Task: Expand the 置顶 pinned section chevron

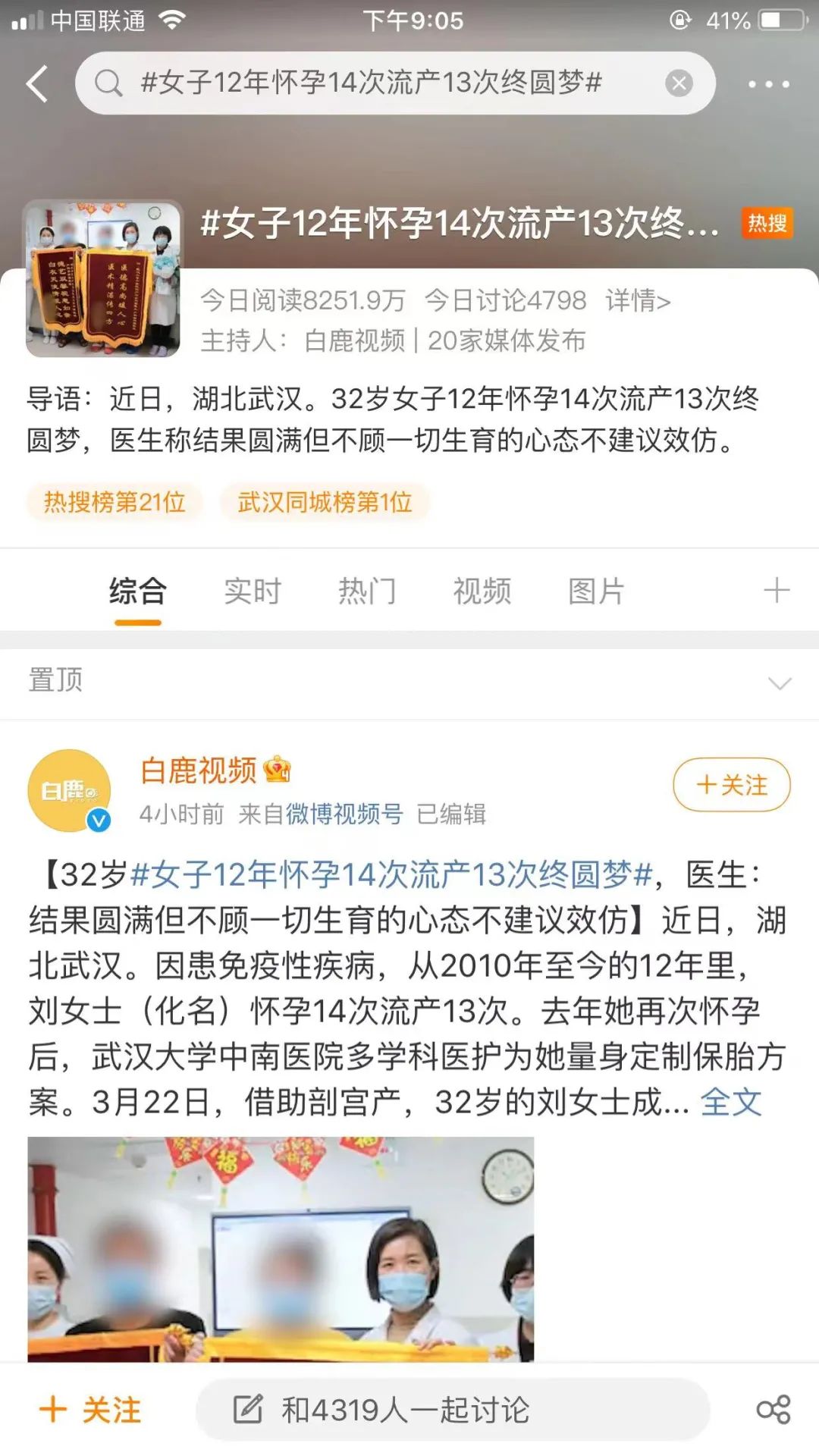Action: pos(778,682)
